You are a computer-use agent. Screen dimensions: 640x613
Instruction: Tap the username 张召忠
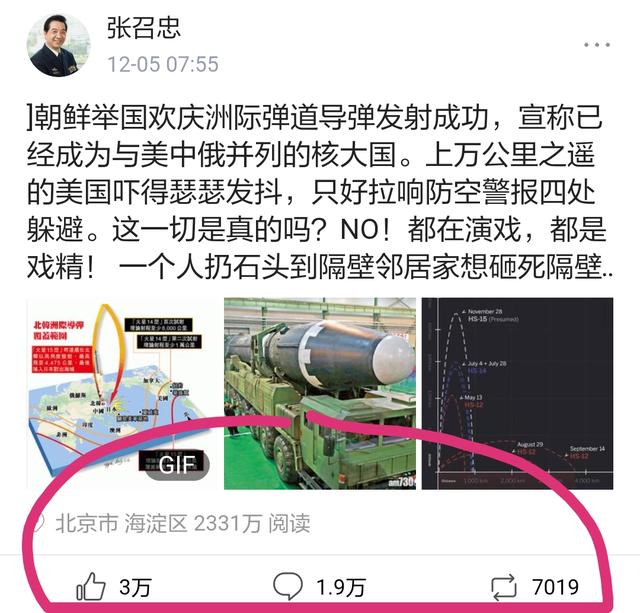pyautogui.click(x=142, y=28)
